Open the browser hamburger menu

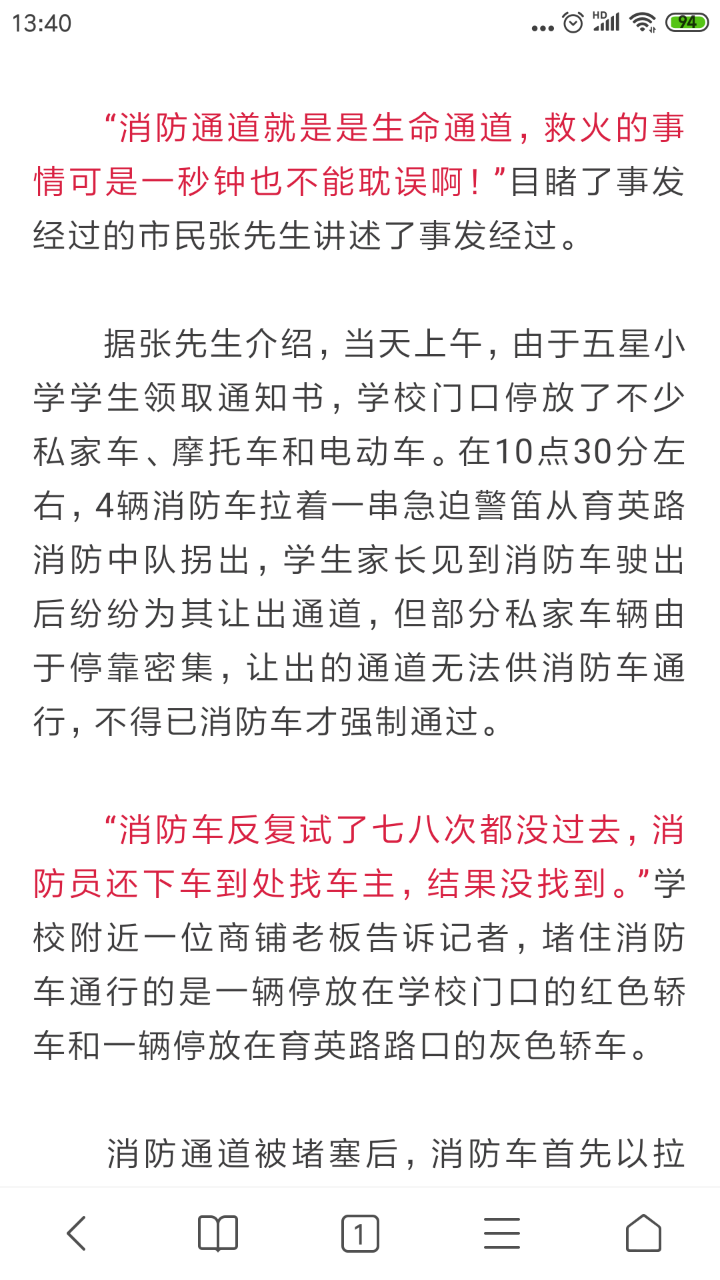coord(502,1233)
